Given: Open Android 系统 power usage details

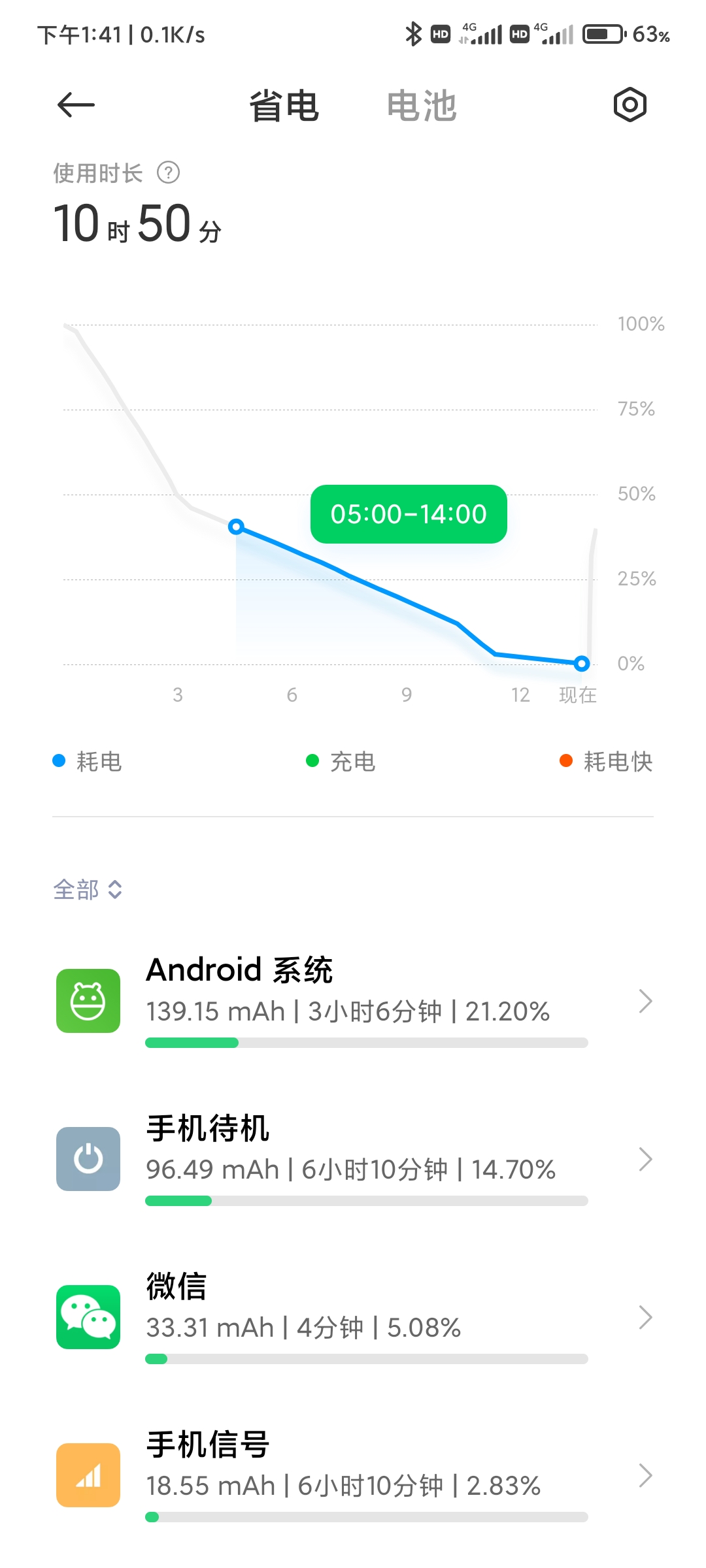Looking at the screenshot, I should pos(353,1001).
